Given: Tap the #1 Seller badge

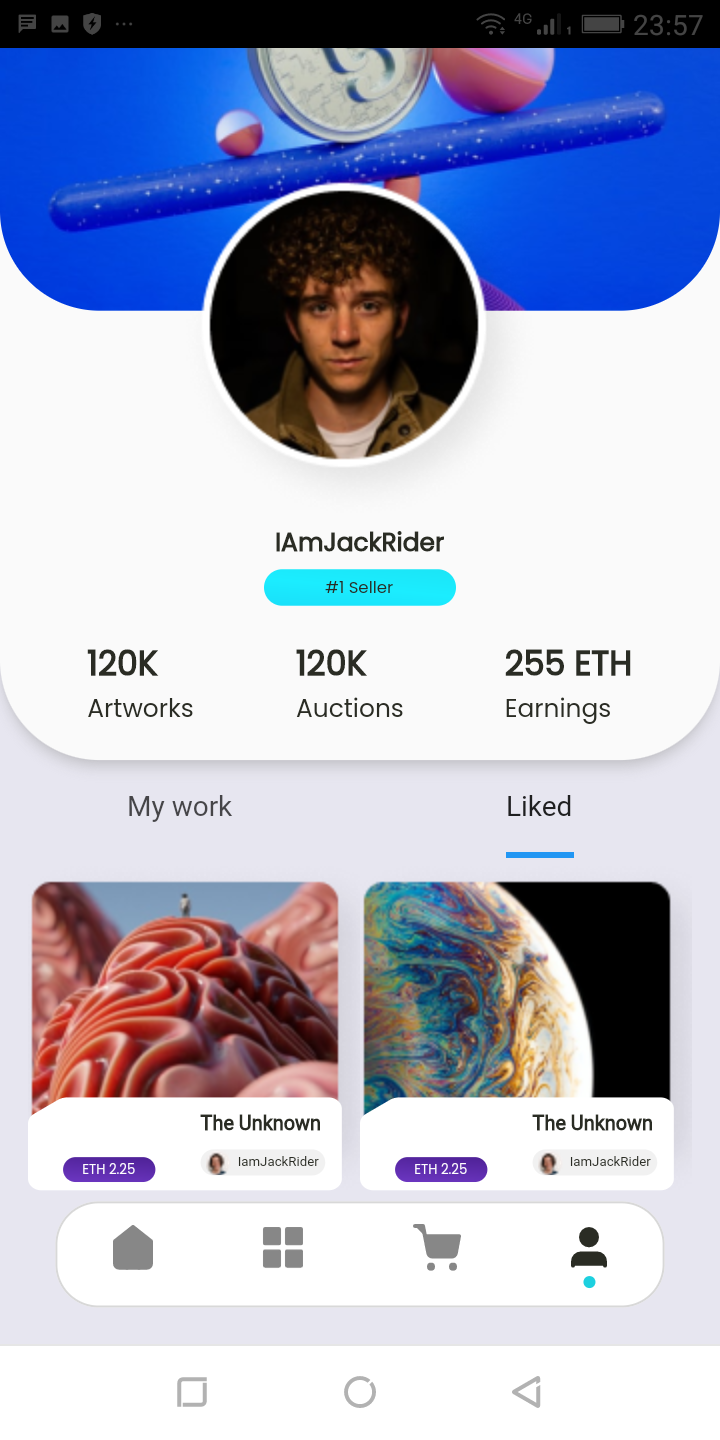Looking at the screenshot, I should (x=360, y=588).
